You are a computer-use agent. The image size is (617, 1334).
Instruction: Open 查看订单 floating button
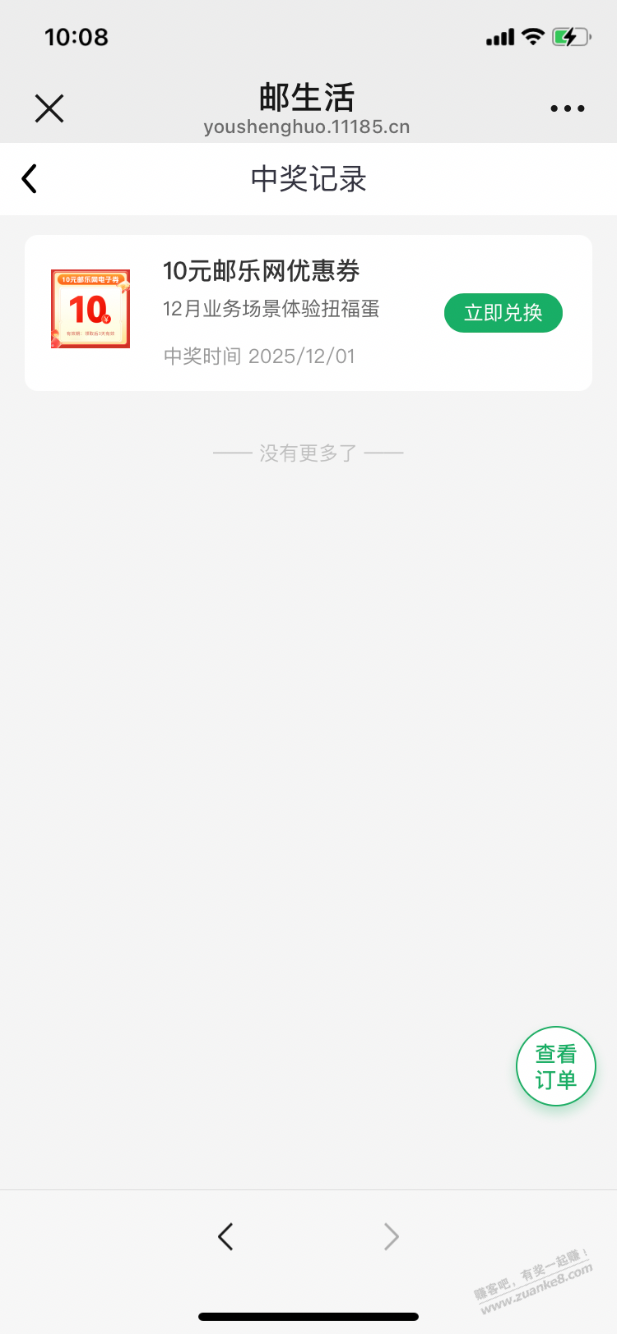tap(556, 1067)
